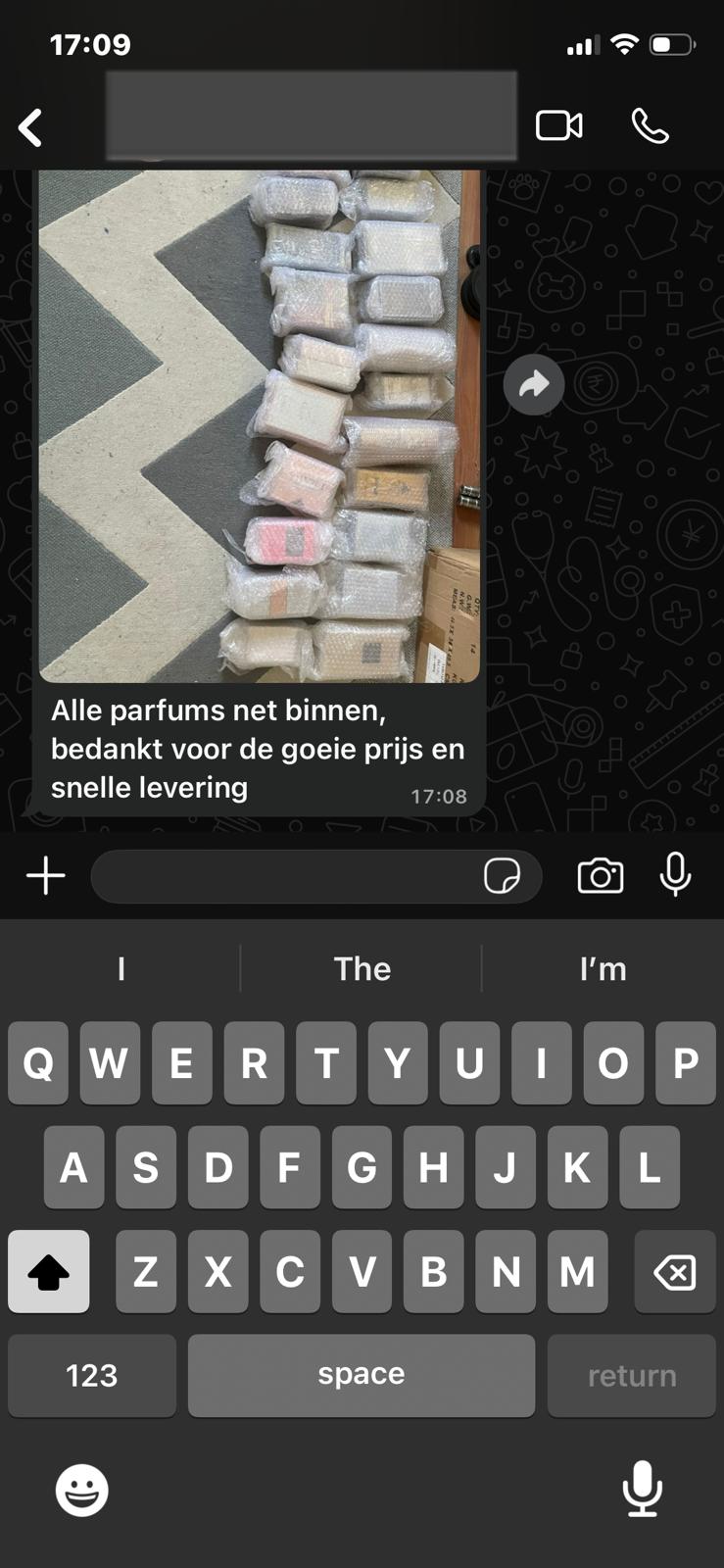Viewport: 724px width, 1568px height.
Task: Toggle the Shift key on the keyboard
Action: [x=48, y=1271]
